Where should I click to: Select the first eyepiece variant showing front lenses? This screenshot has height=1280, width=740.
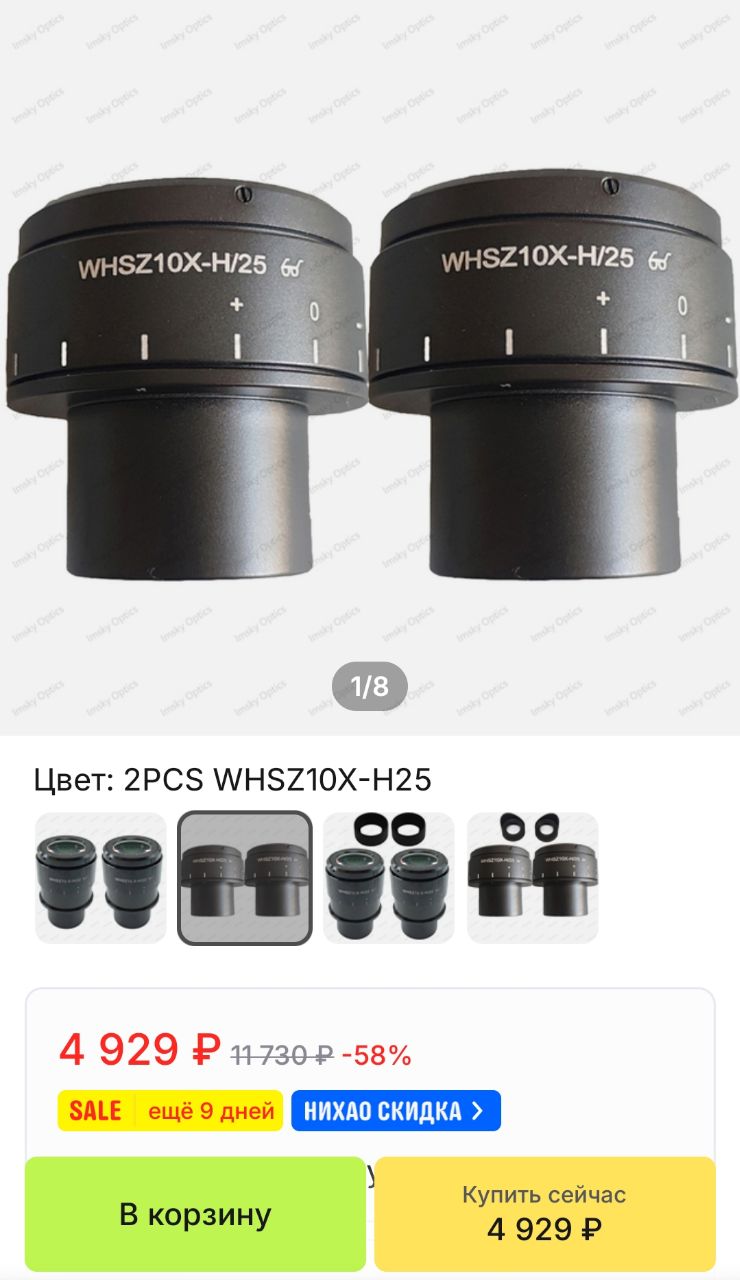[101, 878]
